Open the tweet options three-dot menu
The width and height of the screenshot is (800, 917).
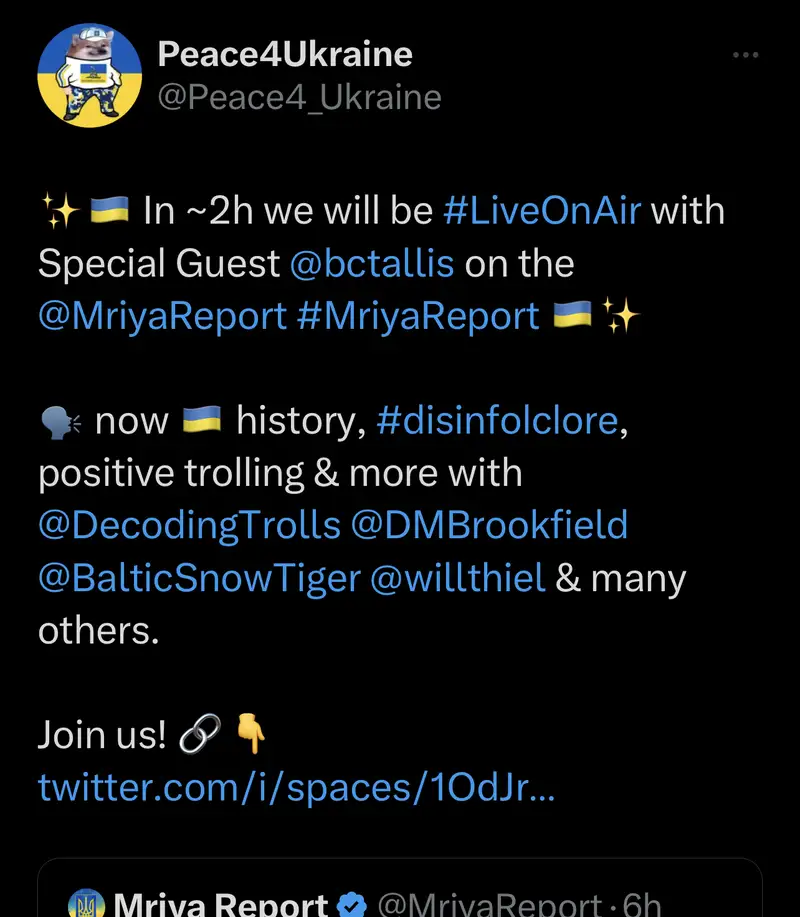[x=746, y=55]
